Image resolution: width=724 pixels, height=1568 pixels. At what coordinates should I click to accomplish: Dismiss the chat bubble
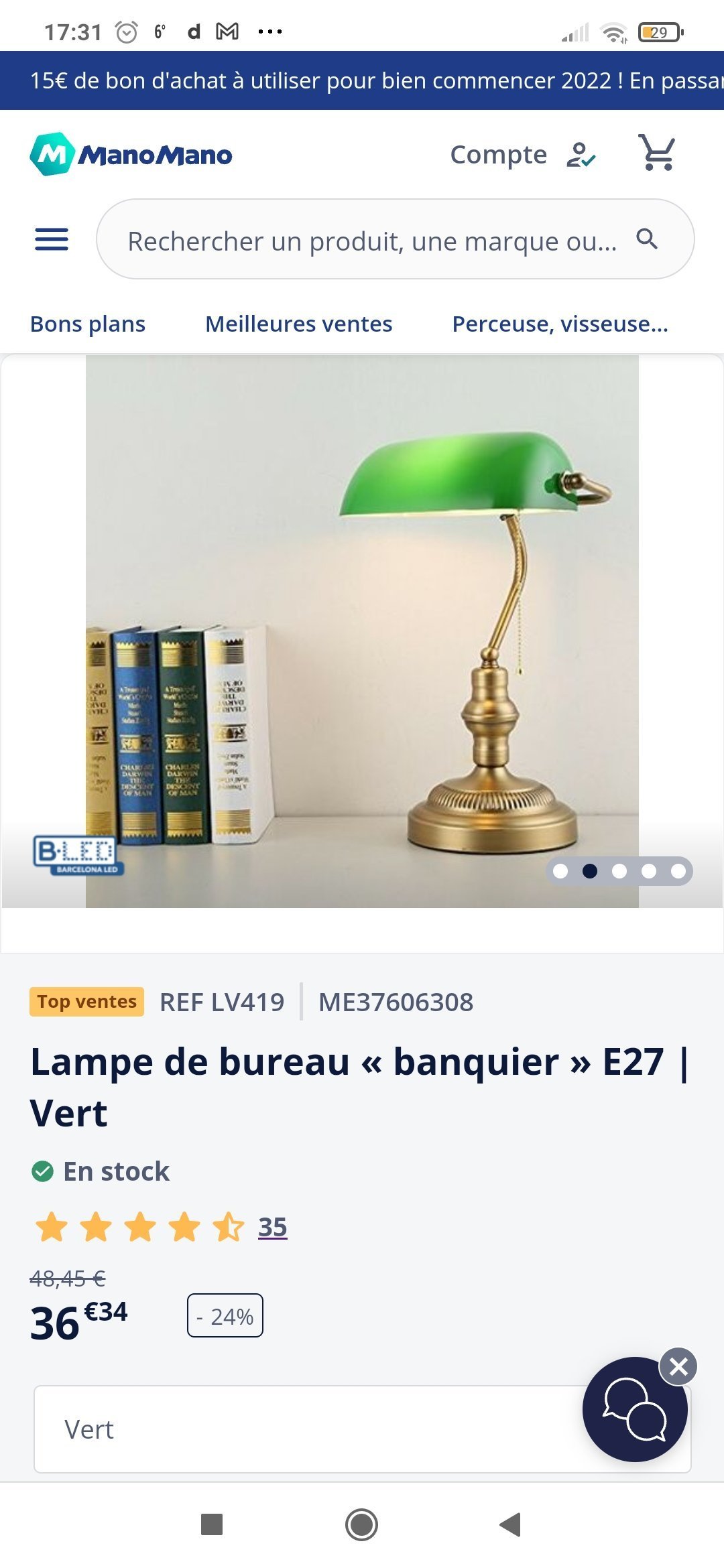tap(678, 1367)
